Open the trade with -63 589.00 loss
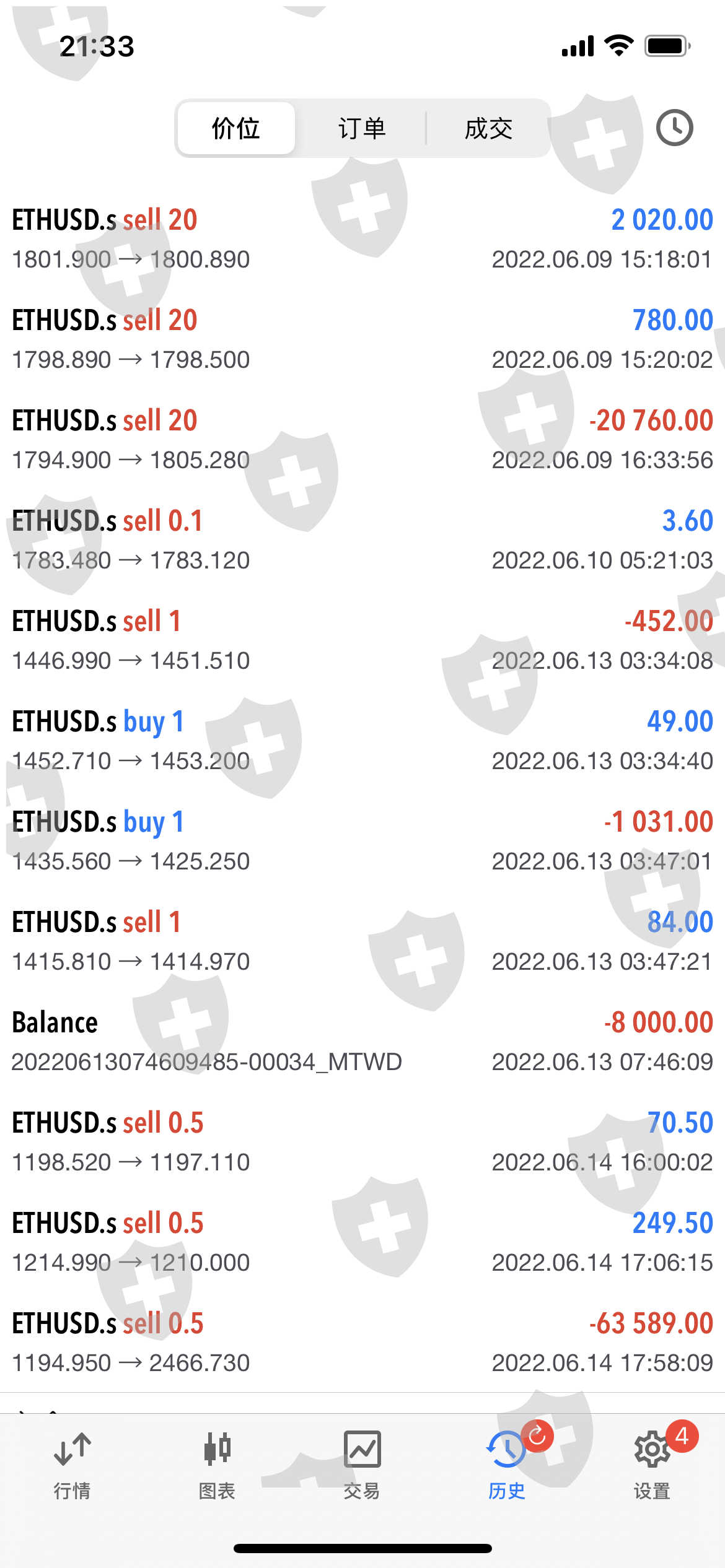The width and height of the screenshot is (725, 1568). tap(362, 1343)
